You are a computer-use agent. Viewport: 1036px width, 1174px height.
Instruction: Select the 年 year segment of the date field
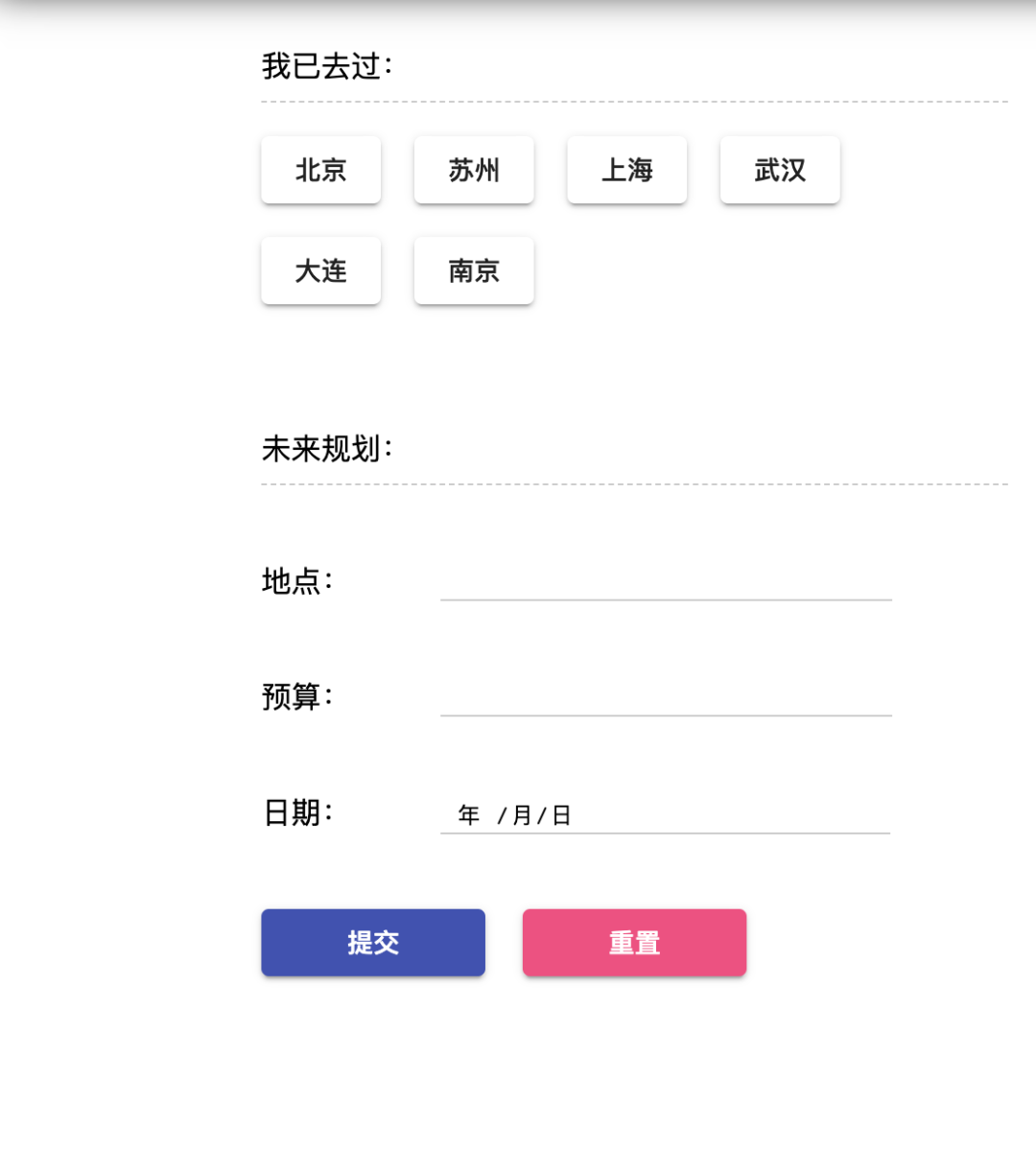coord(467,814)
